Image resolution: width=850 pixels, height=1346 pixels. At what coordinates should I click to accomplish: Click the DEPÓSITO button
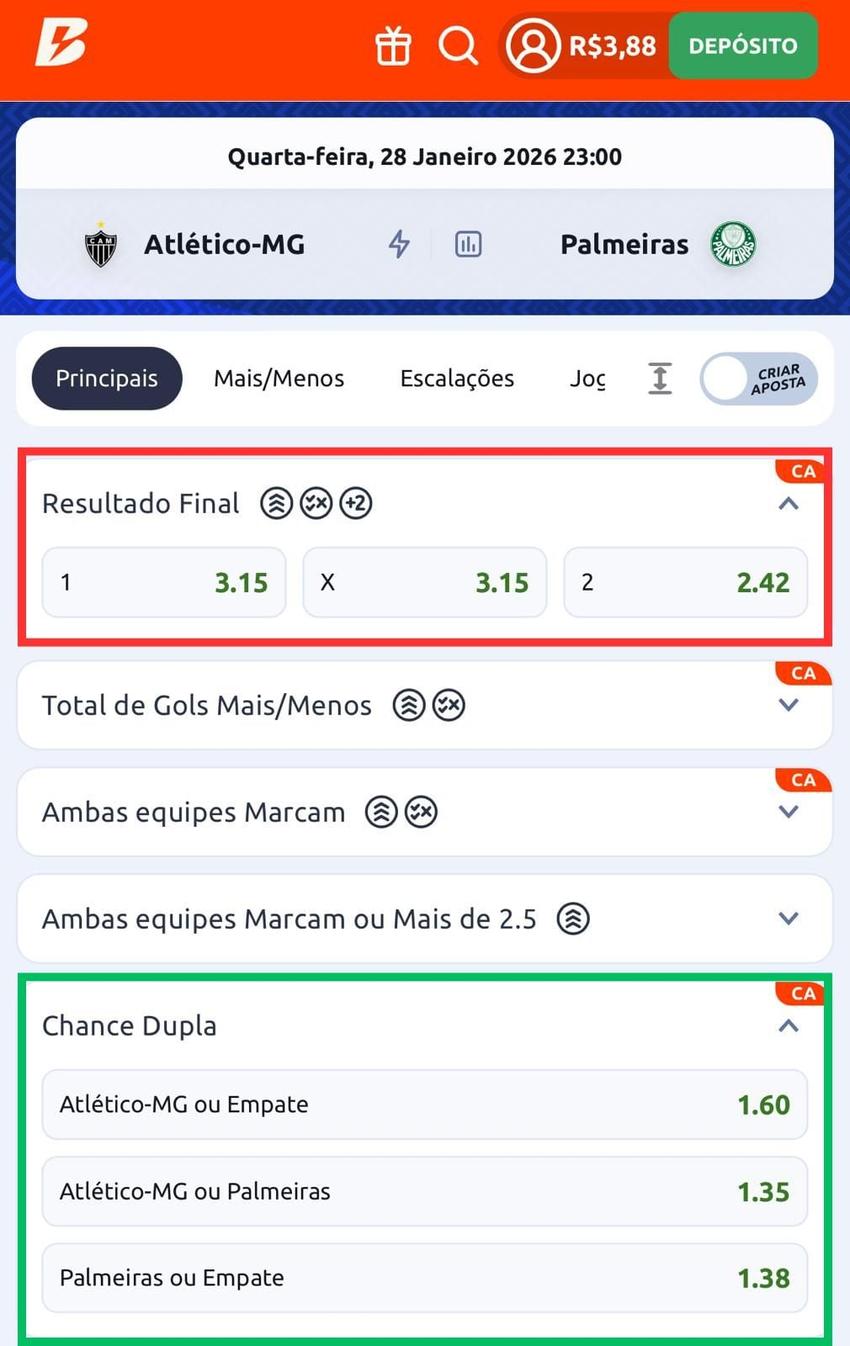click(x=743, y=45)
